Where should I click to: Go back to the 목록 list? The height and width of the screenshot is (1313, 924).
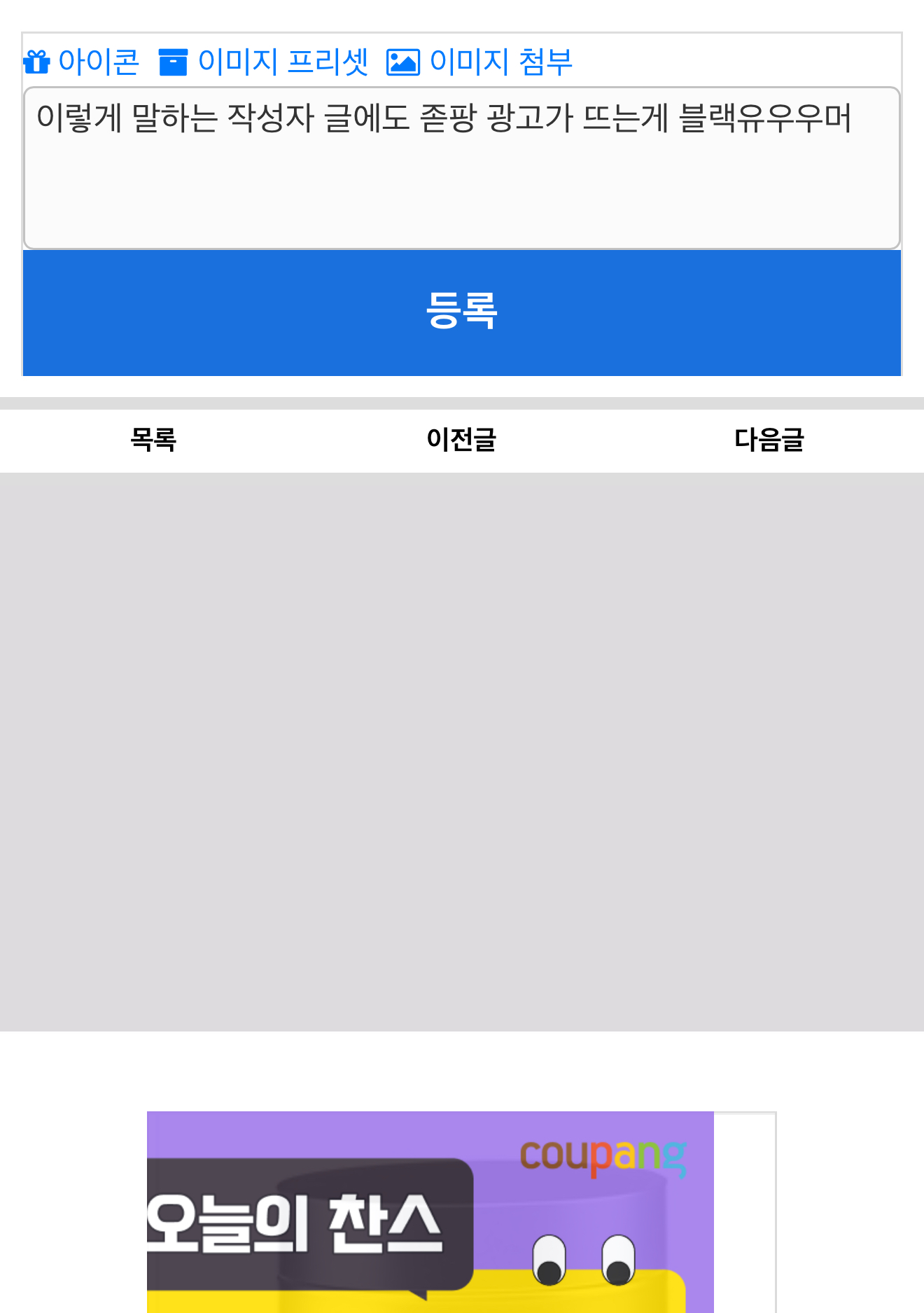[x=153, y=440]
